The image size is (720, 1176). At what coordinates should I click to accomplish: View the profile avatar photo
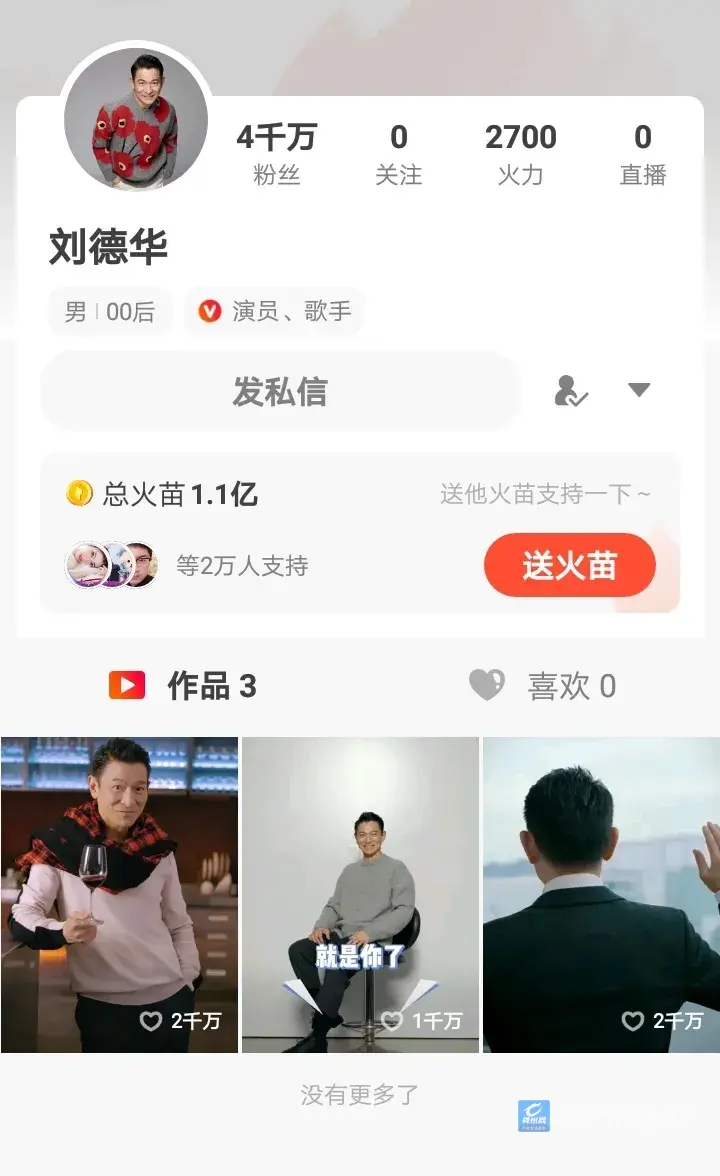click(136, 119)
